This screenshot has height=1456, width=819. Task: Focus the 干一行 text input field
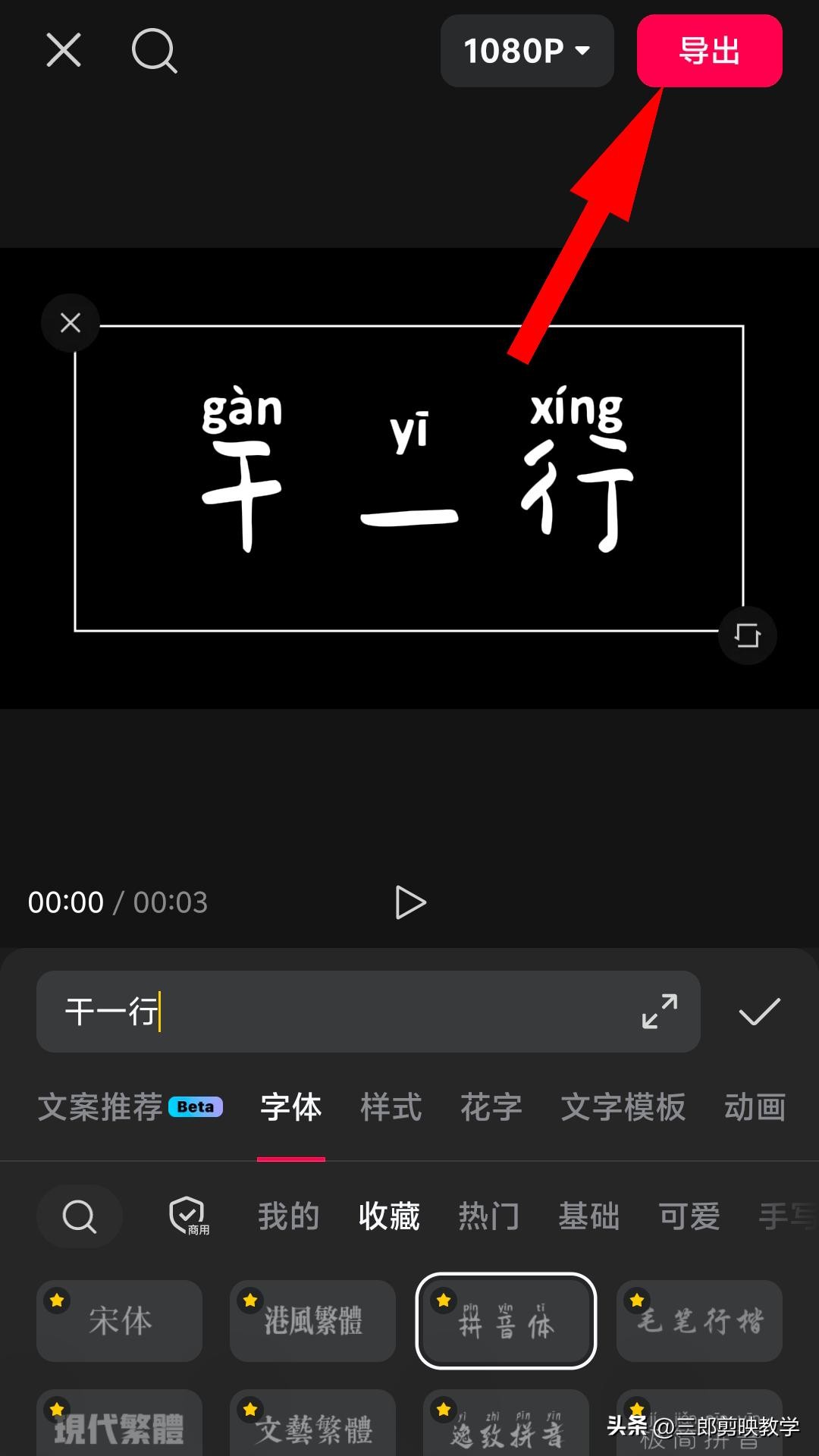341,1012
